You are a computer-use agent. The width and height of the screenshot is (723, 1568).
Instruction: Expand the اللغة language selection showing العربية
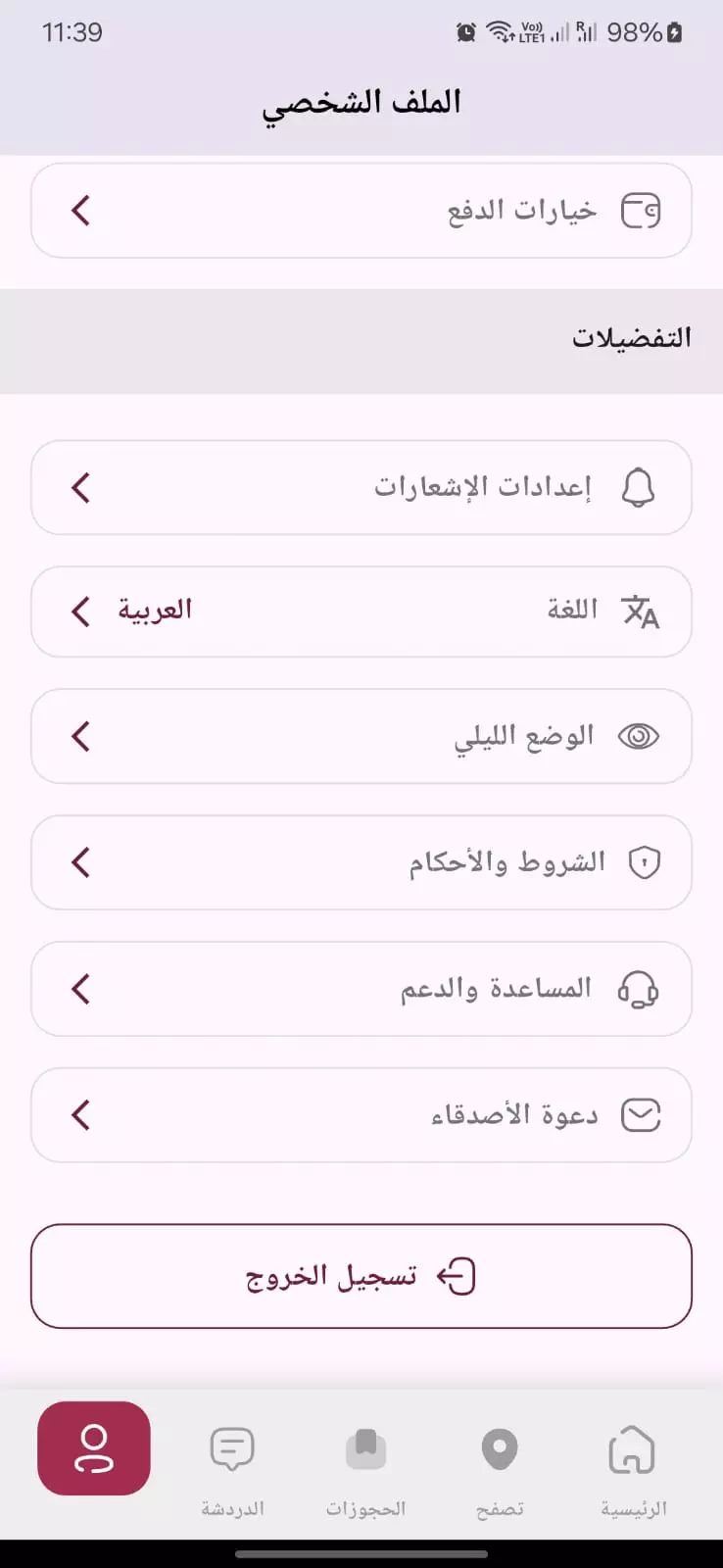click(361, 611)
